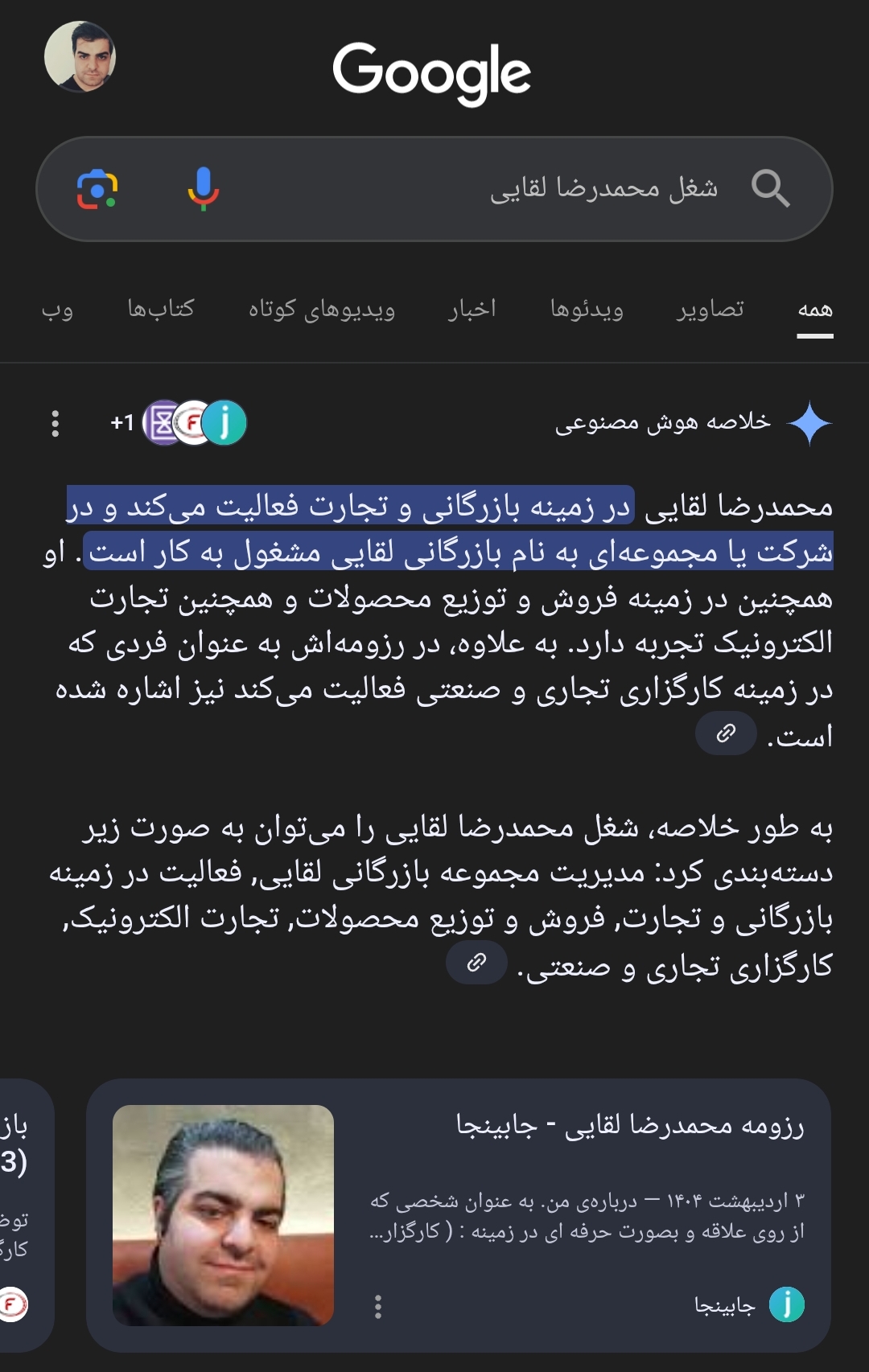This screenshot has width=869, height=1372.
Task: Open the اخبار tab
Action: click(472, 310)
